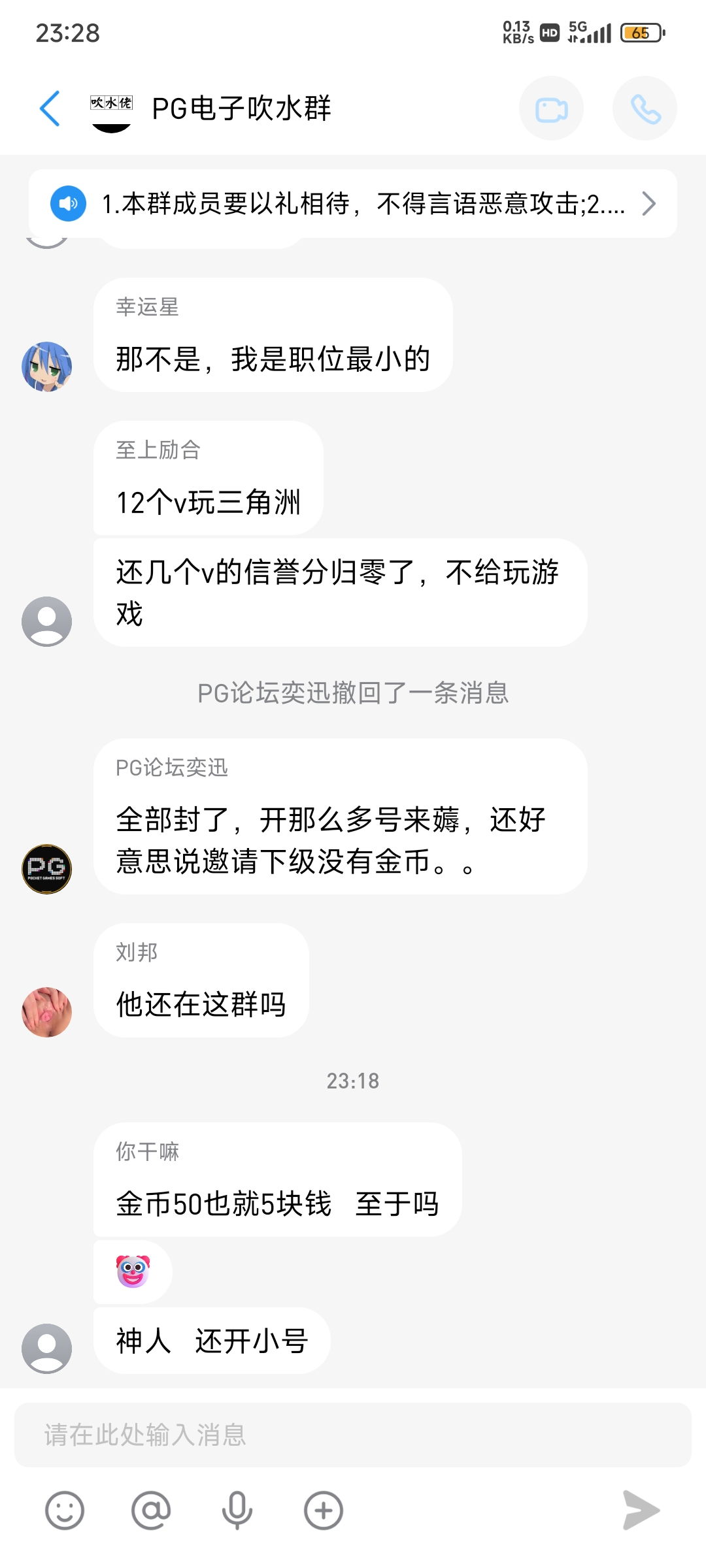The image size is (706, 1568).
Task: Tap the group title PG电子吹水群
Action: [x=242, y=109]
